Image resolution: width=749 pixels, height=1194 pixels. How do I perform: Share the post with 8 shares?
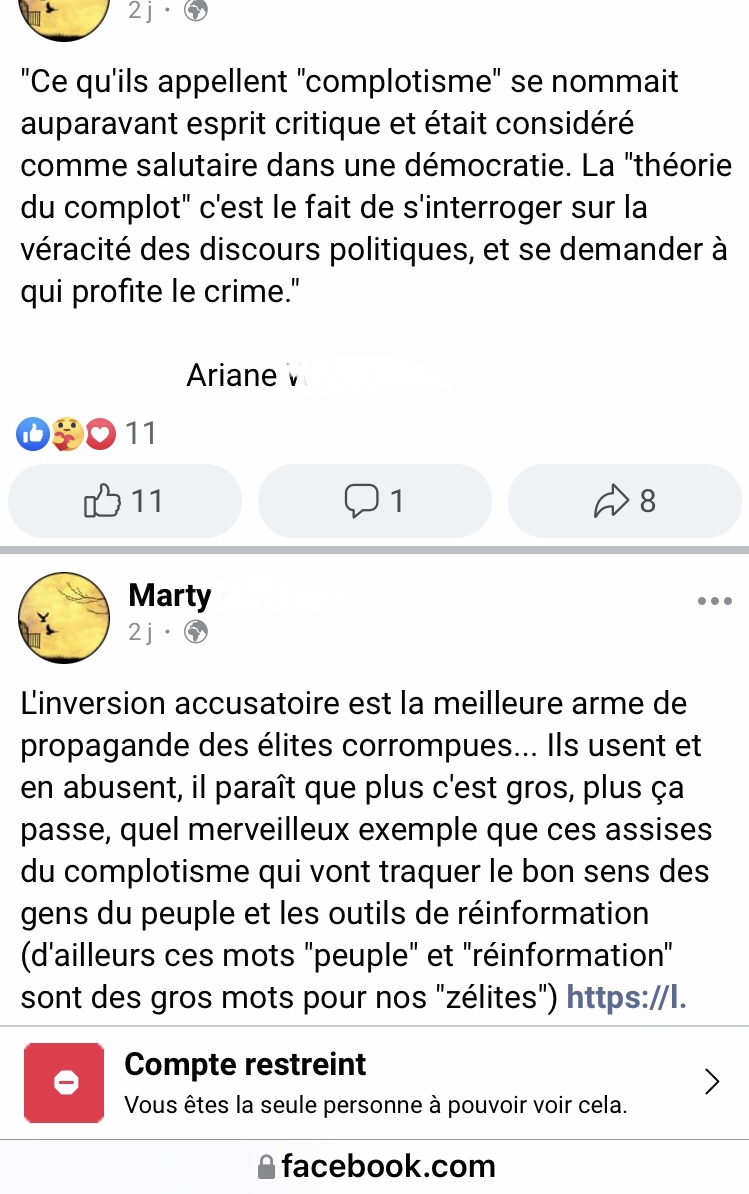point(625,500)
